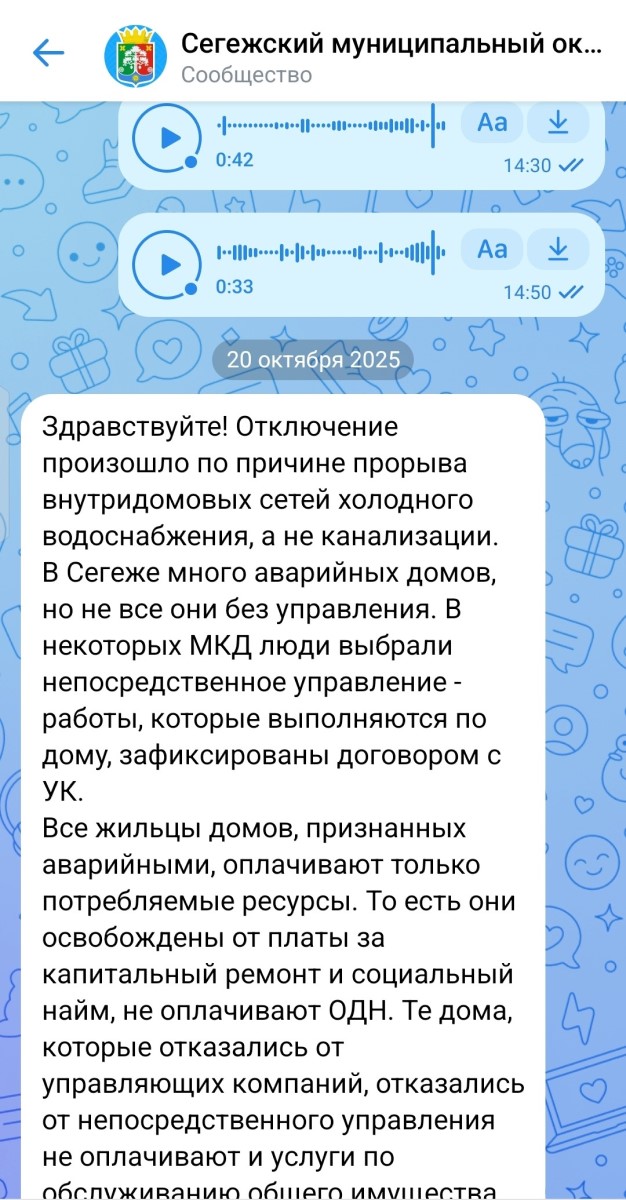Seek within the 0:42 voice message waveform
626x1200 pixels.
[x=330, y=125]
